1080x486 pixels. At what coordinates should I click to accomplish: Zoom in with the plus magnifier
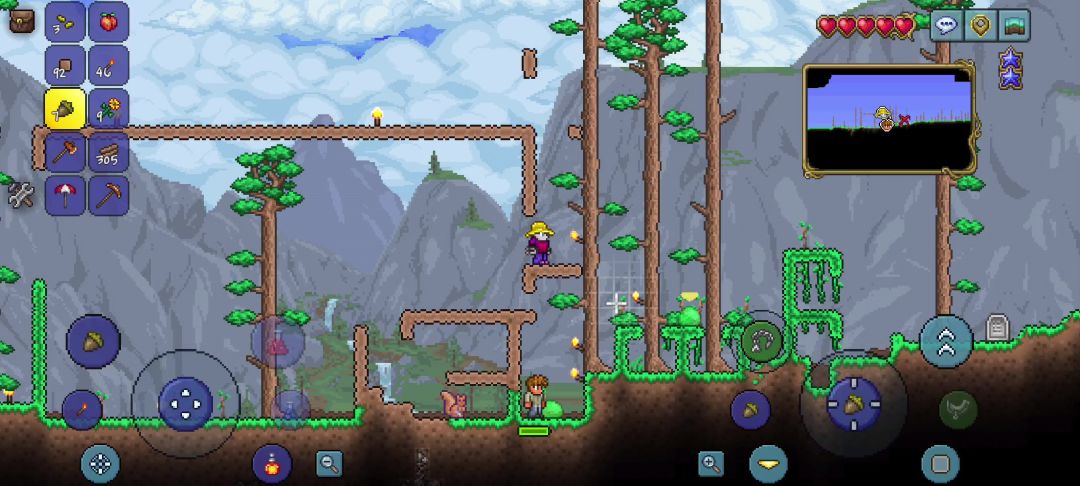(x=711, y=463)
